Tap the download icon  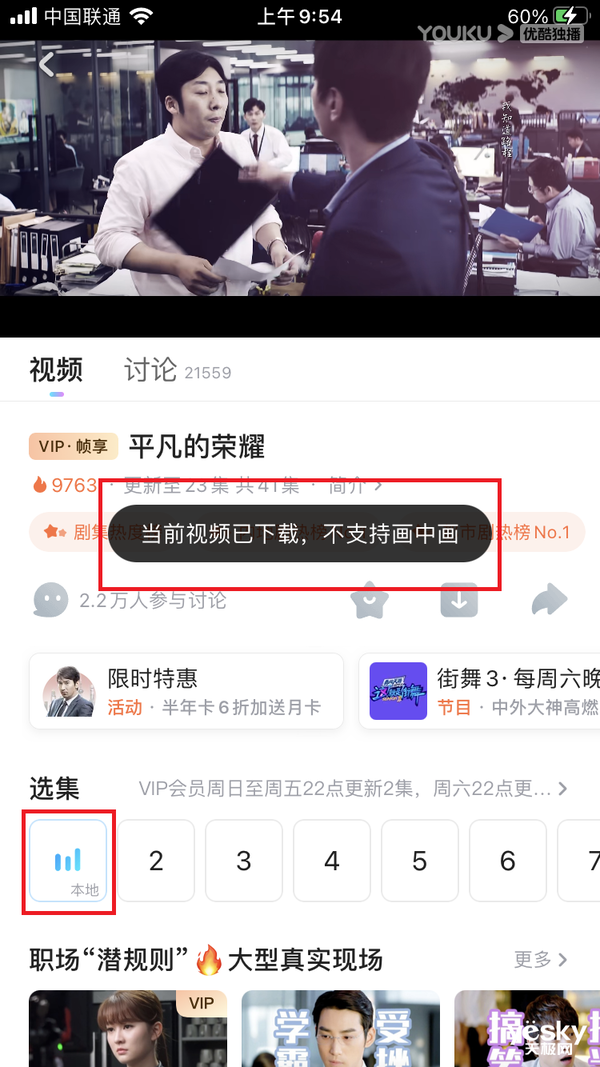coord(459,600)
